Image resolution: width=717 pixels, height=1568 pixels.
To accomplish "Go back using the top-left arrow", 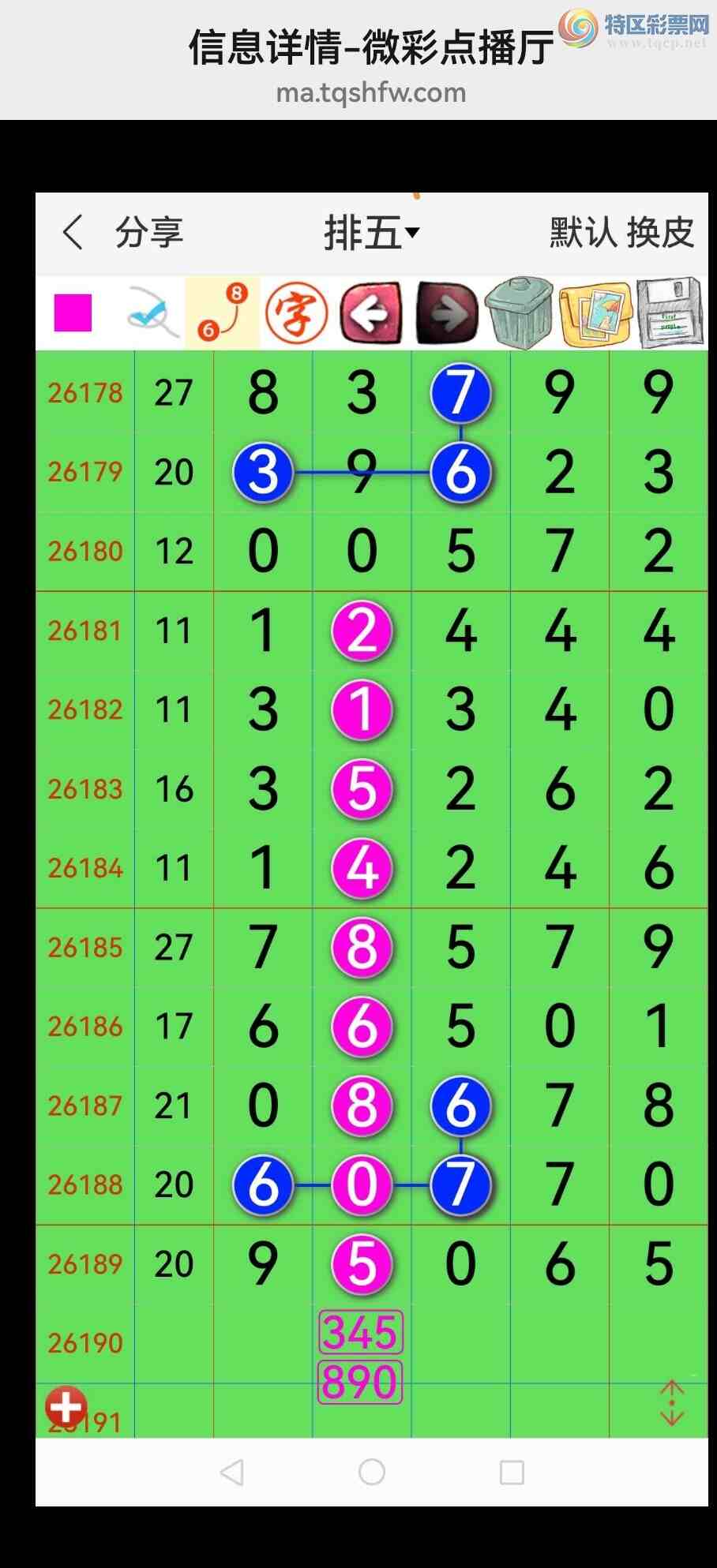I will click(73, 233).
